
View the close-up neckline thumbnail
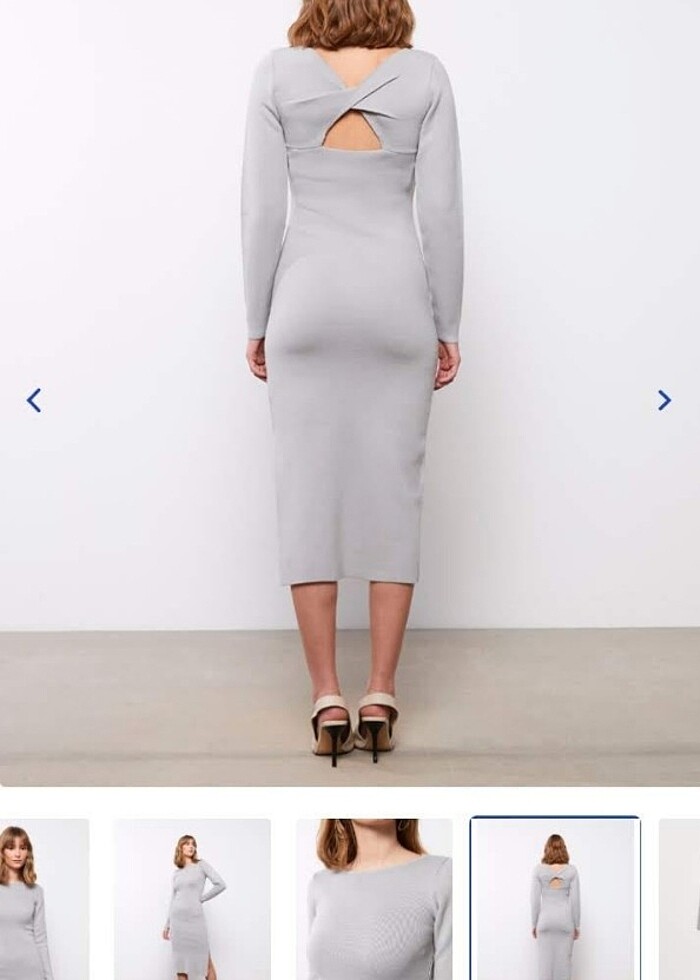point(374,898)
